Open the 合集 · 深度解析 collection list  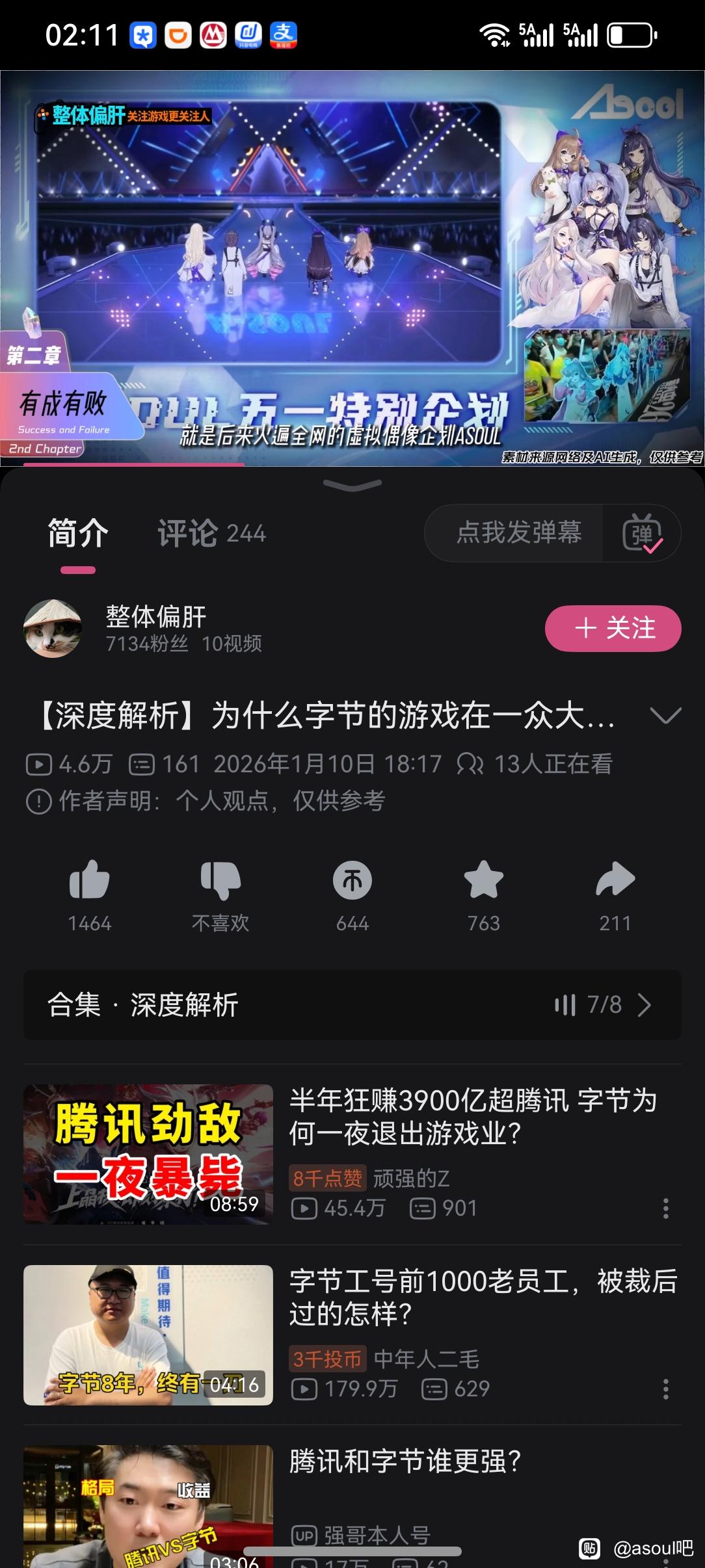click(352, 1005)
